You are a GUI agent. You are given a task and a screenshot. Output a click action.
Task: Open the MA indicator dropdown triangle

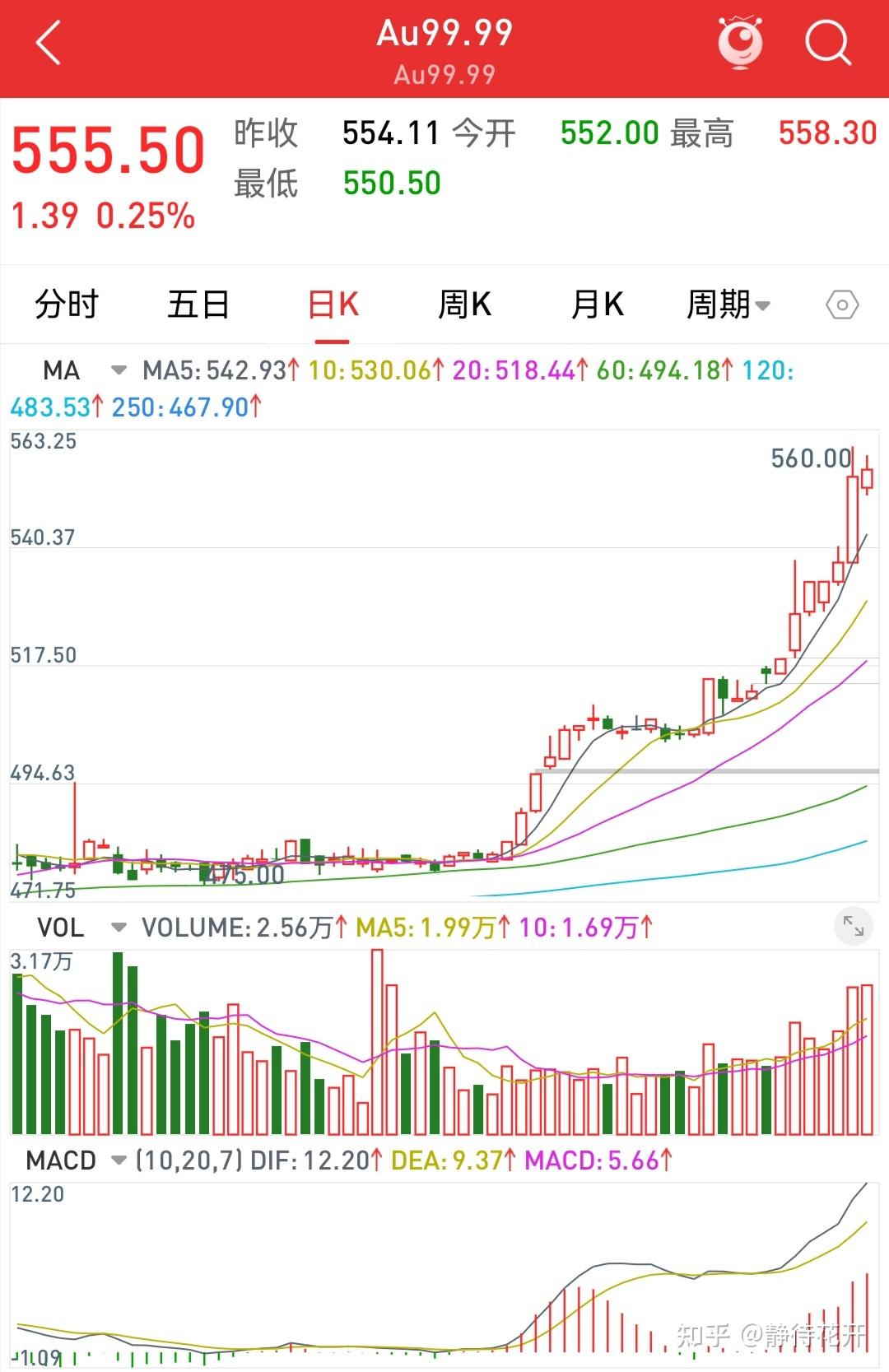click(118, 372)
